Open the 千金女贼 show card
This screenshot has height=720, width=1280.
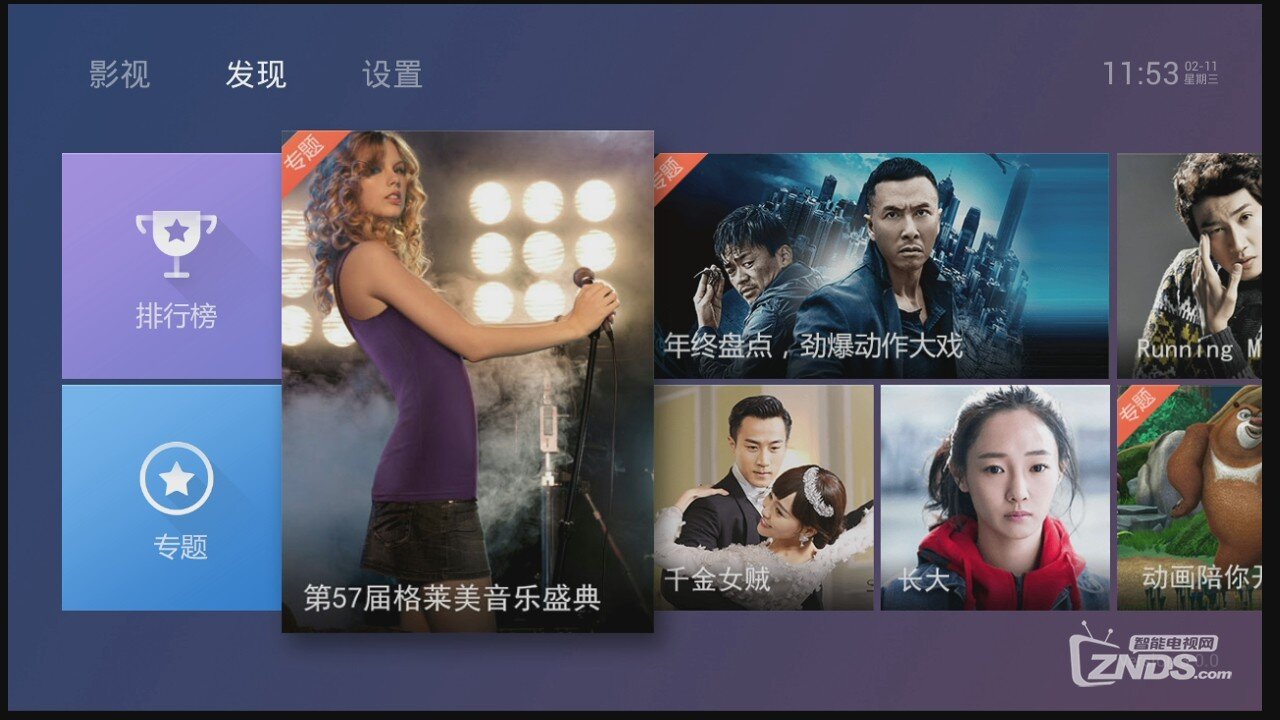point(764,497)
